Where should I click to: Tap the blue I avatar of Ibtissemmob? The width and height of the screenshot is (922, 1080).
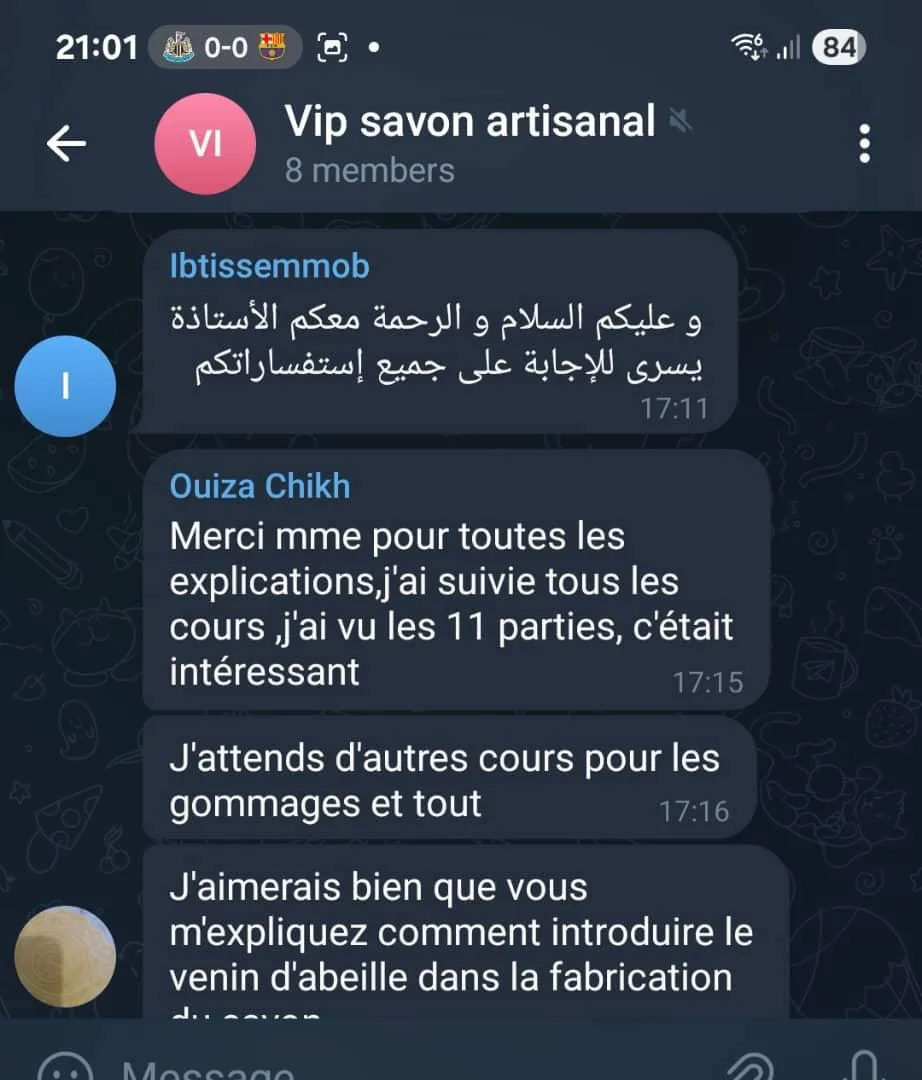(x=65, y=386)
